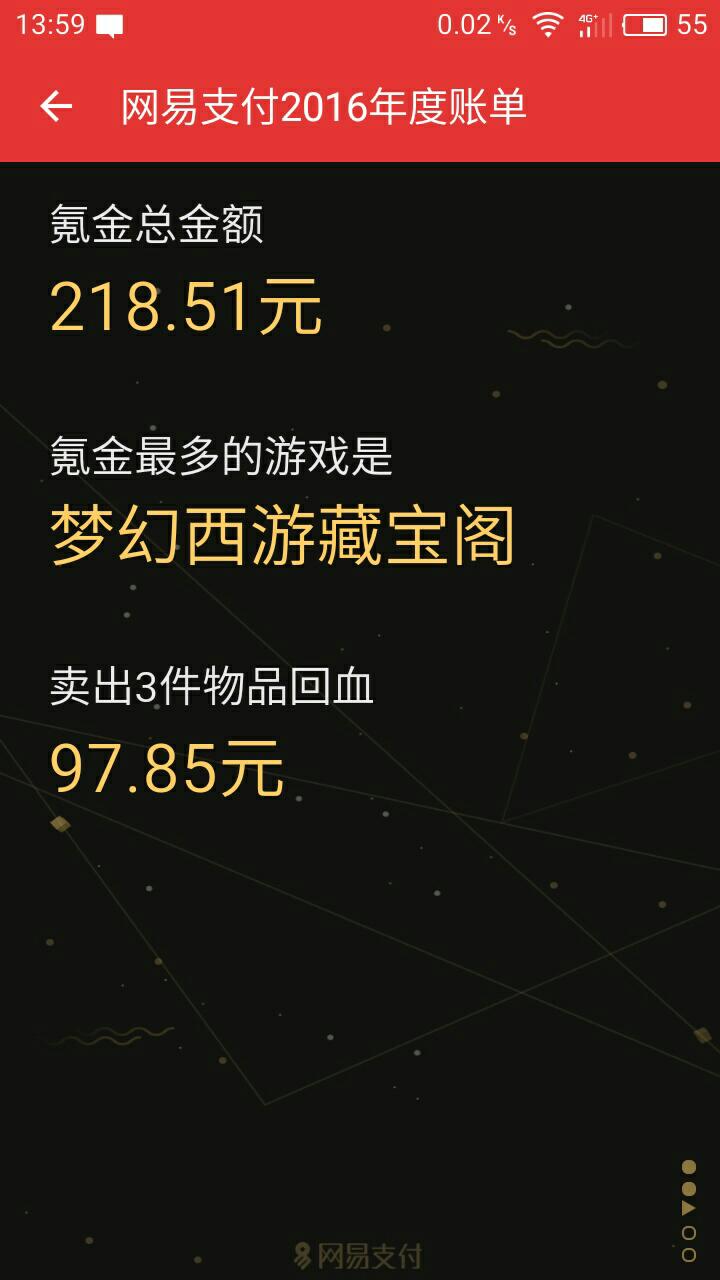Go back from the 网易支付2016年度账单 page
Viewport: 720px width, 1280px height.
point(56,106)
